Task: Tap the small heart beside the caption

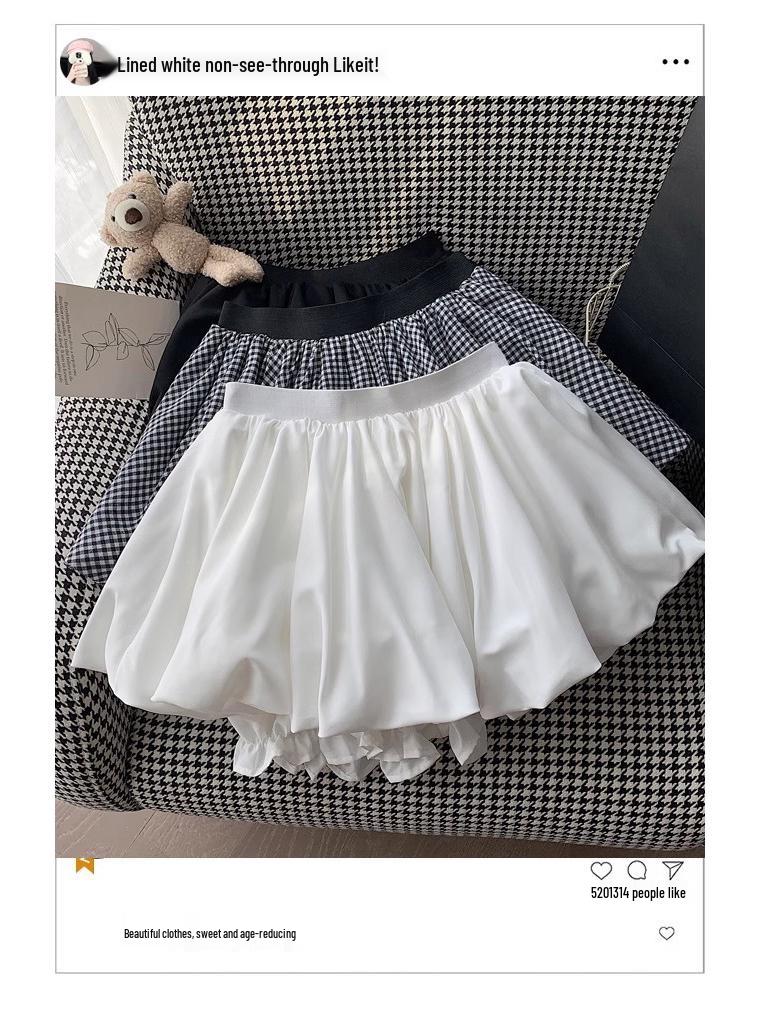Action: [x=667, y=933]
